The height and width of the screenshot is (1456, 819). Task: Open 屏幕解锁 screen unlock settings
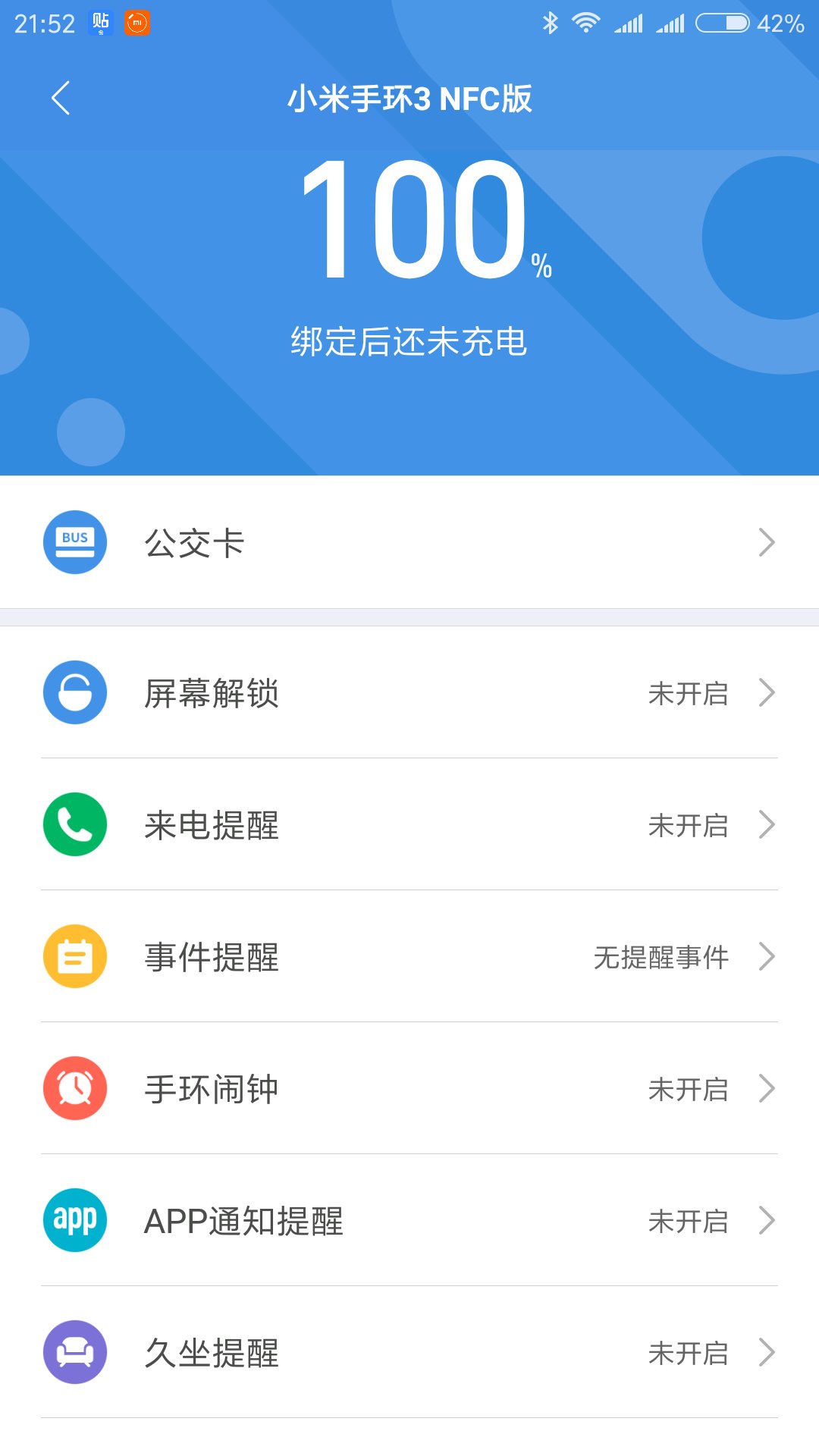(x=409, y=693)
